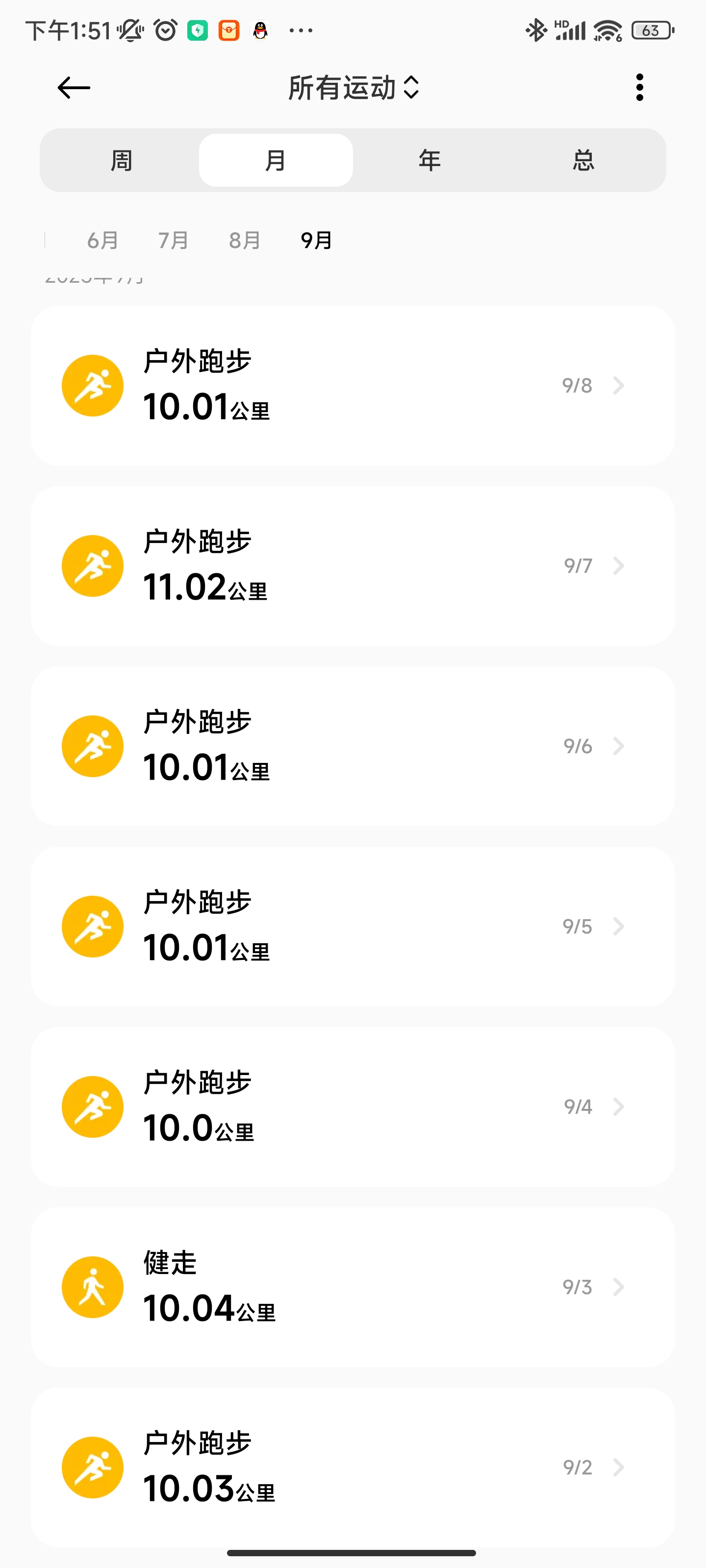Switch to the 周 (week) tab
This screenshot has height=1568, width=706.
coord(122,161)
